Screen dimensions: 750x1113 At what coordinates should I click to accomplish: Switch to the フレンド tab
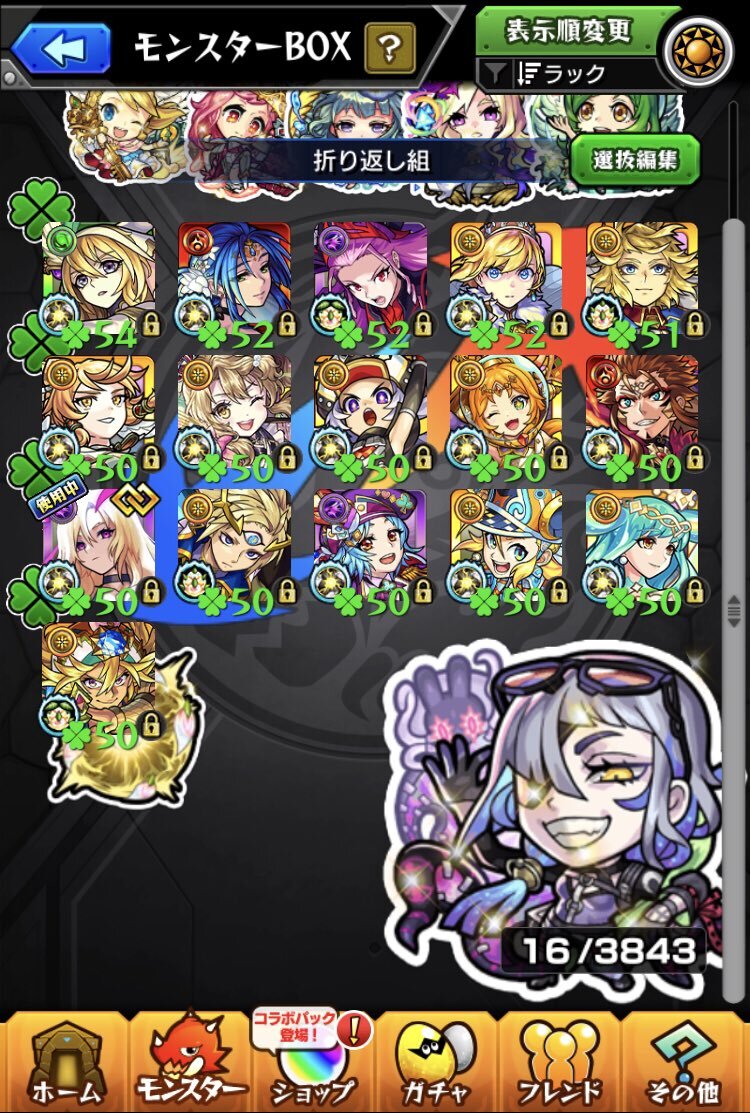(x=559, y=1065)
